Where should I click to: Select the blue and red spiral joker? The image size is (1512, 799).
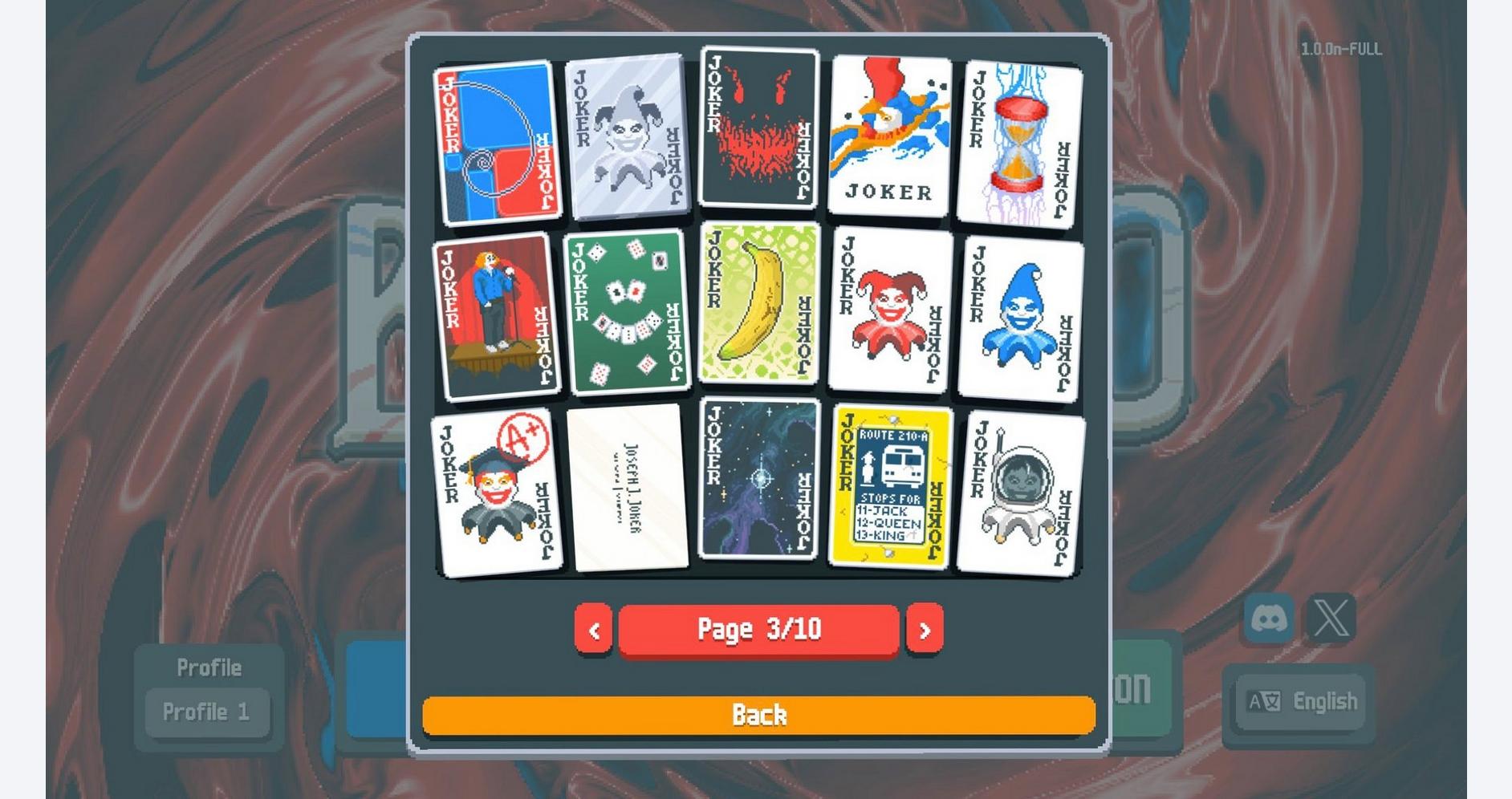coord(498,143)
